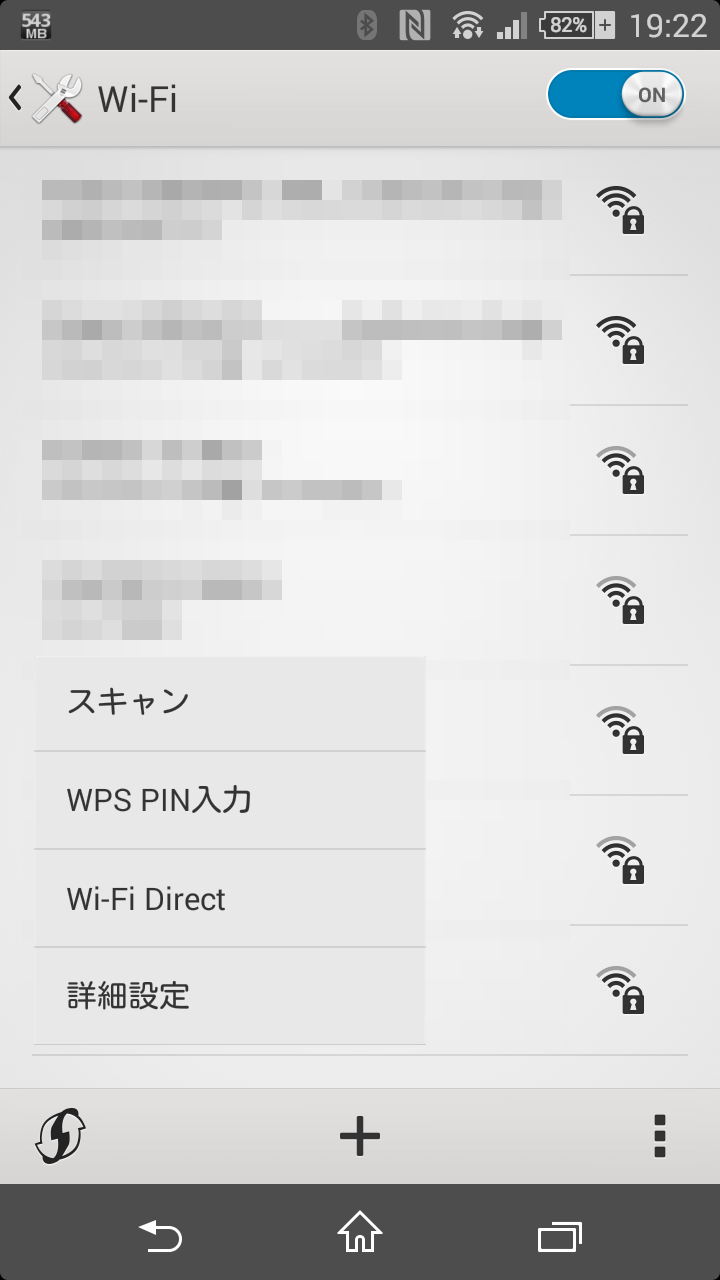
Task: Open Wi-Fi Direct from menu
Action: pyautogui.click(x=230, y=898)
